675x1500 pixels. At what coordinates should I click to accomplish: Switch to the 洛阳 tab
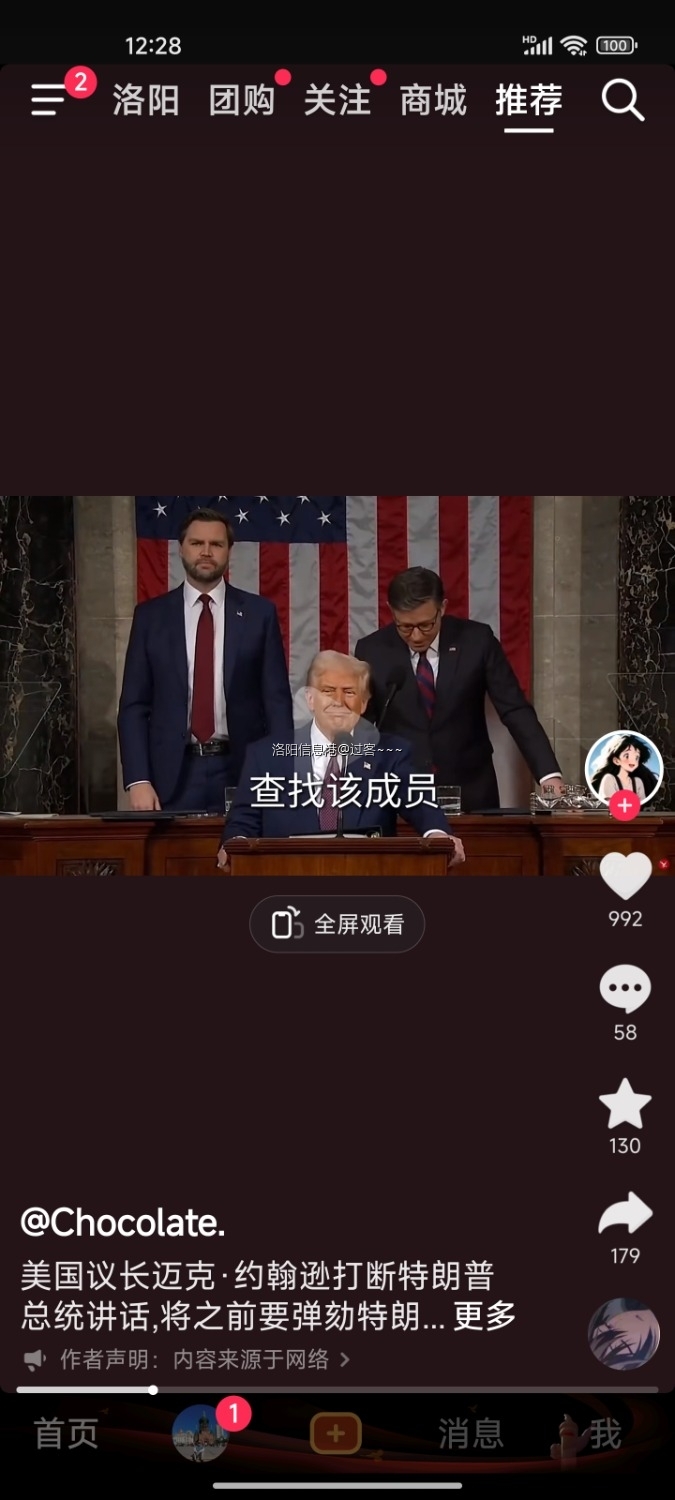pyautogui.click(x=146, y=100)
